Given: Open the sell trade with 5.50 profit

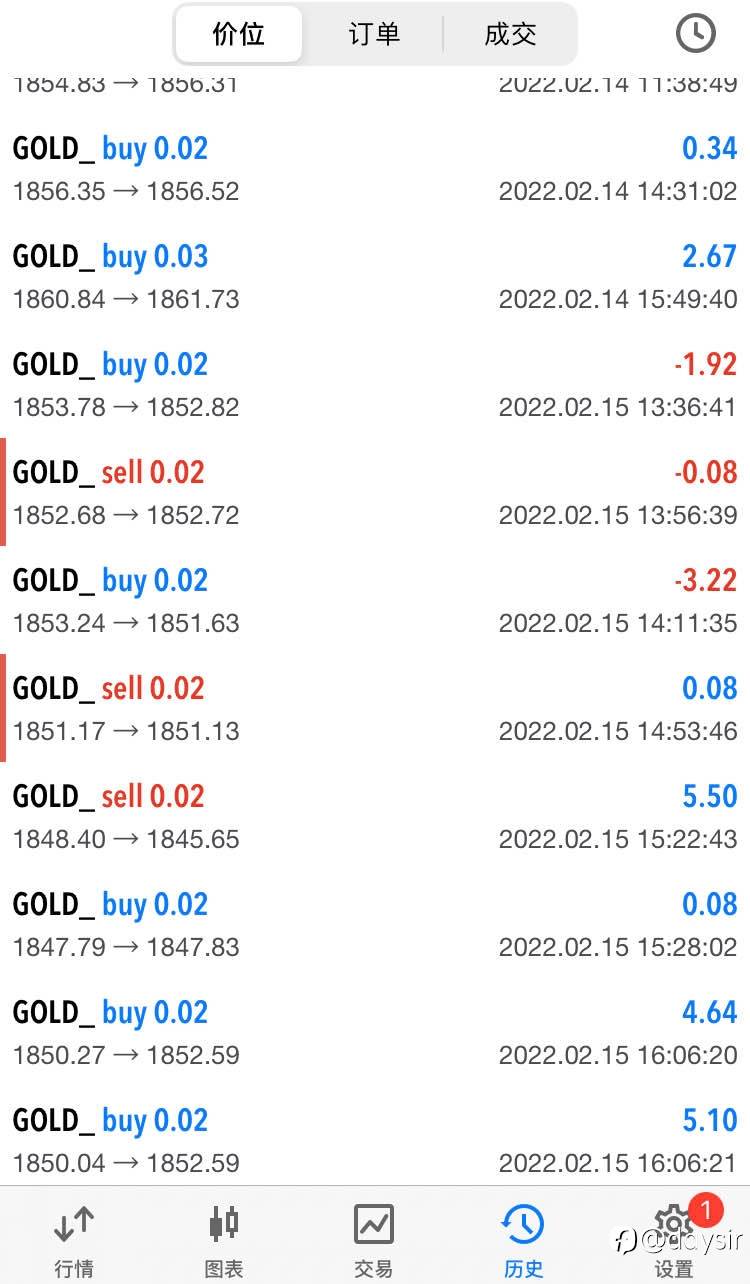Looking at the screenshot, I should (x=374, y=816).
